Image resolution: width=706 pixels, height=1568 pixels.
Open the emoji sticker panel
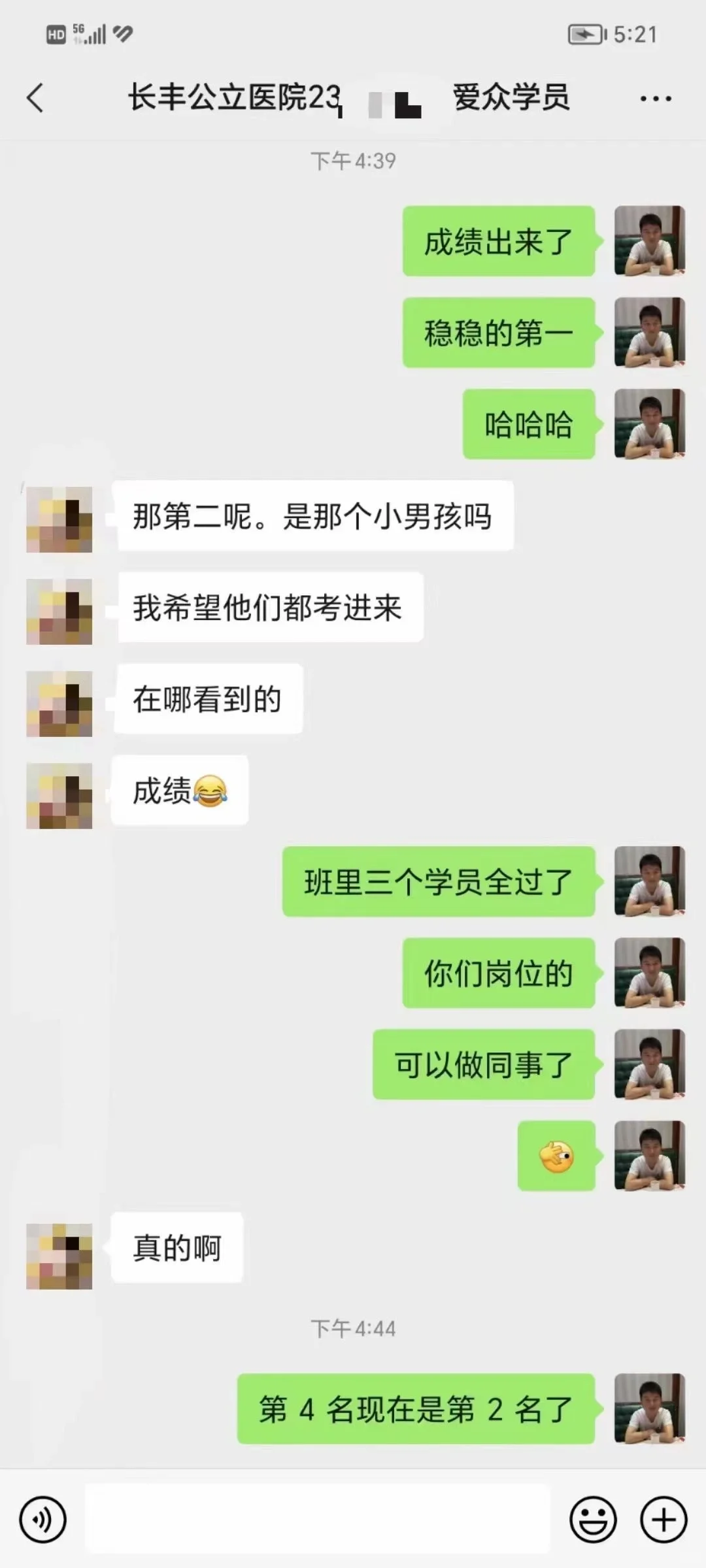click(593, 1520)
